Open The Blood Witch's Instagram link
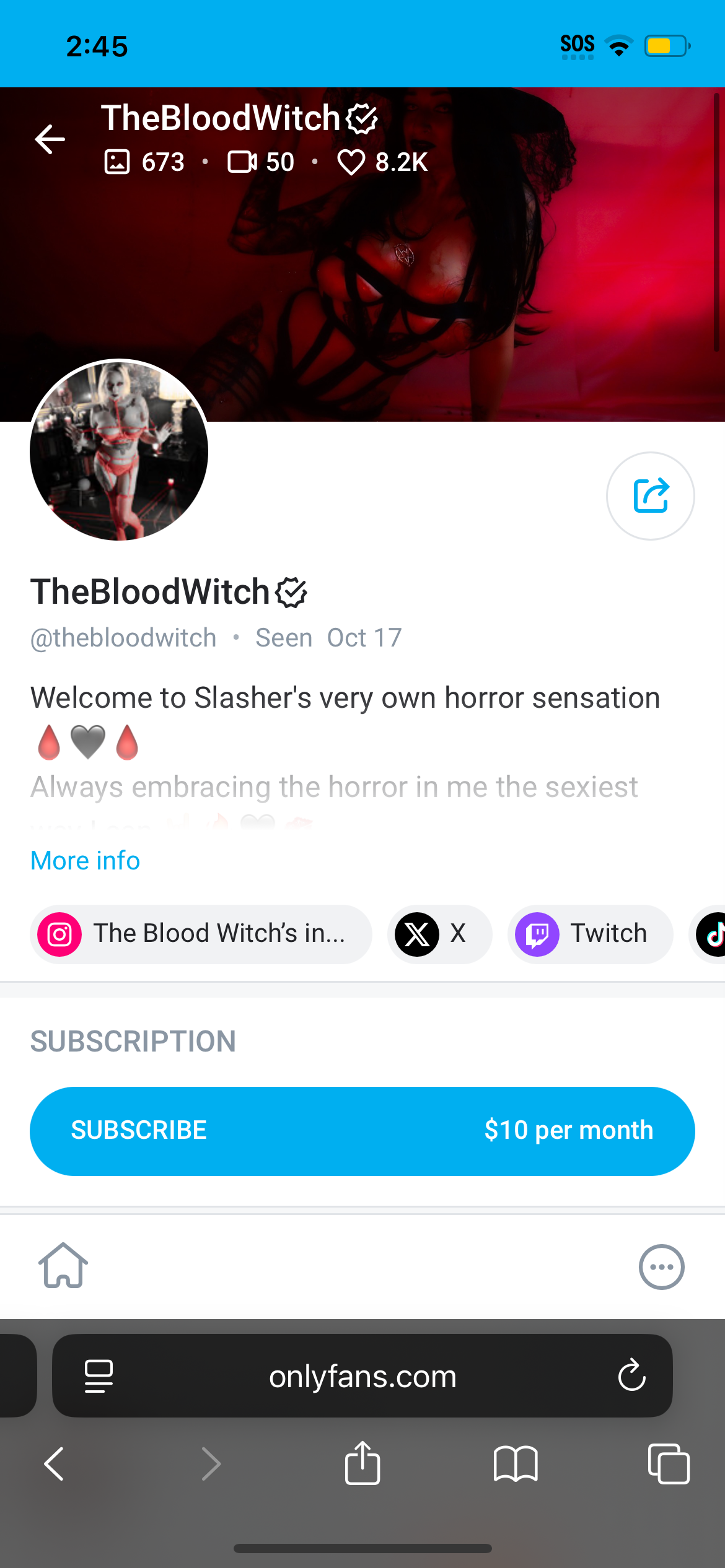Image resolution: width=725 pixels, height=1568 pixels. click(x=201, y=934)
